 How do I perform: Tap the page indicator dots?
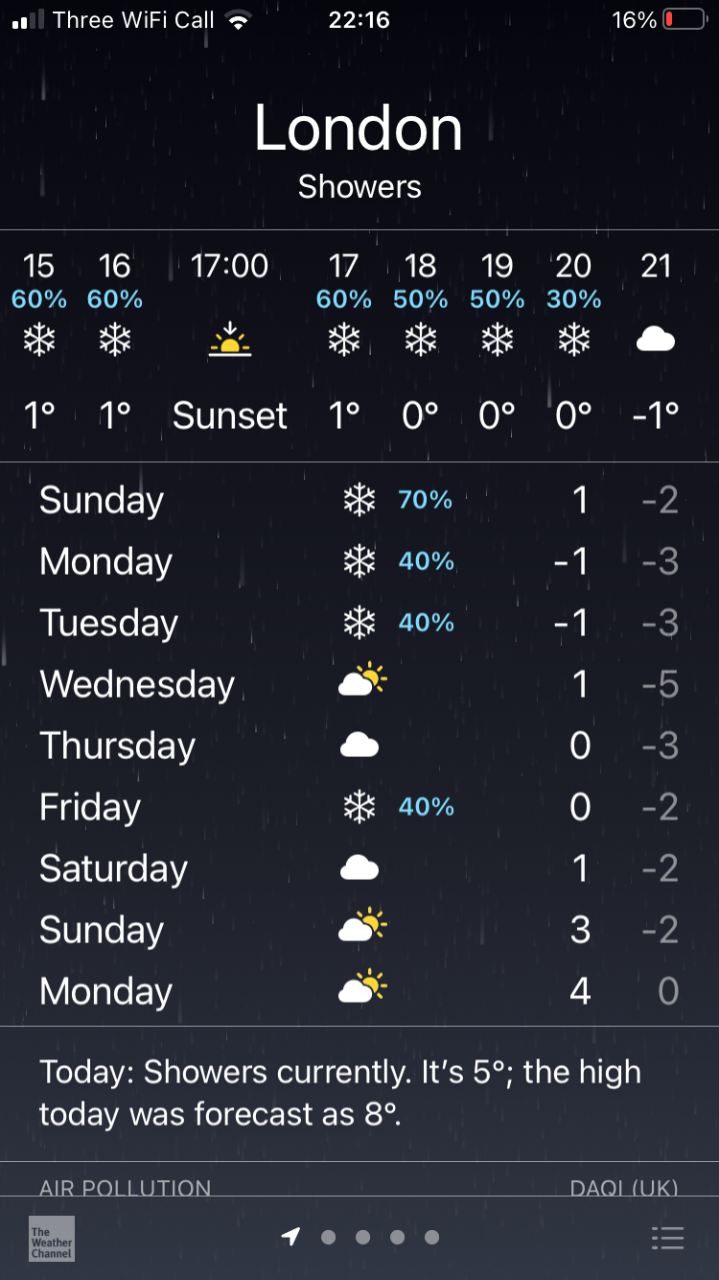point(362,1238)
